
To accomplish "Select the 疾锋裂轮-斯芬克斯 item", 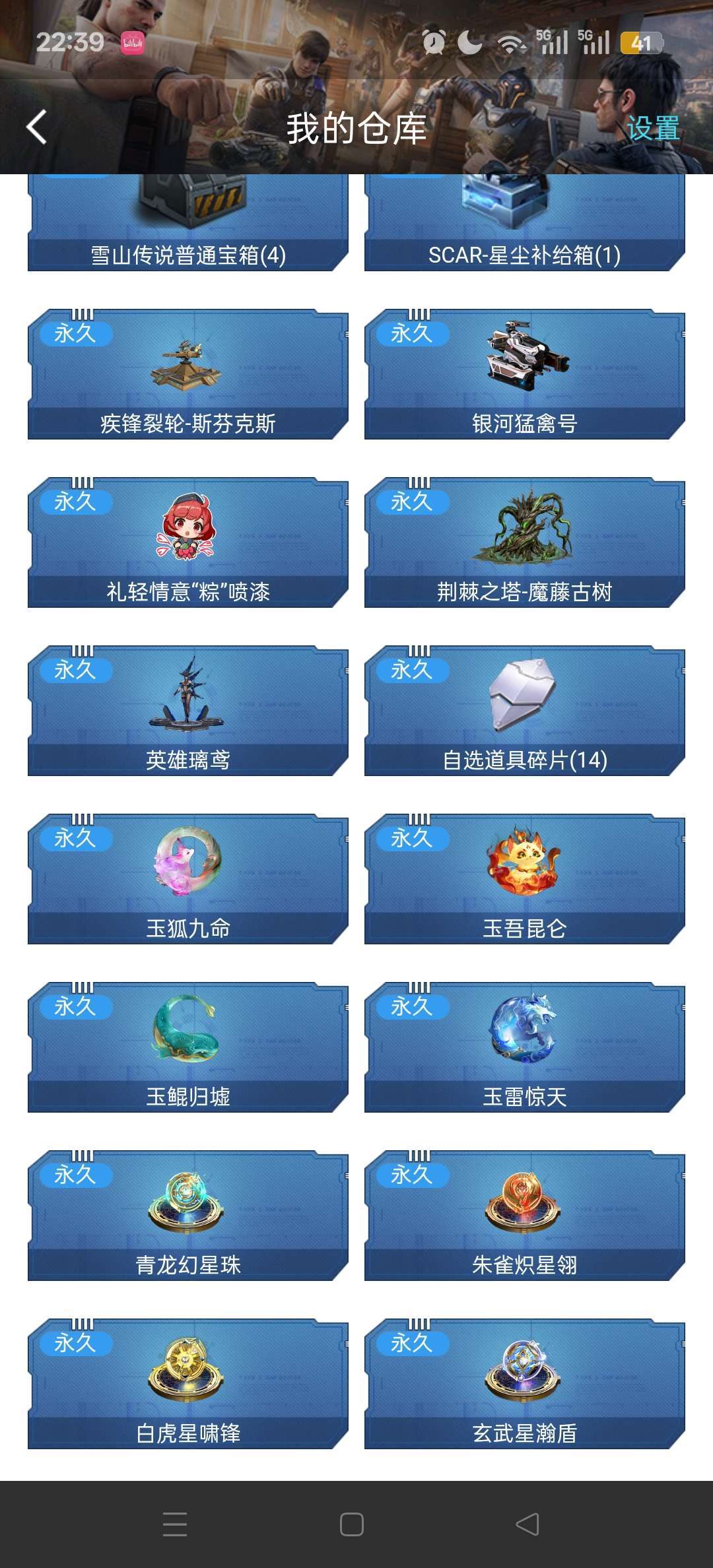I will tap(188, 374).
